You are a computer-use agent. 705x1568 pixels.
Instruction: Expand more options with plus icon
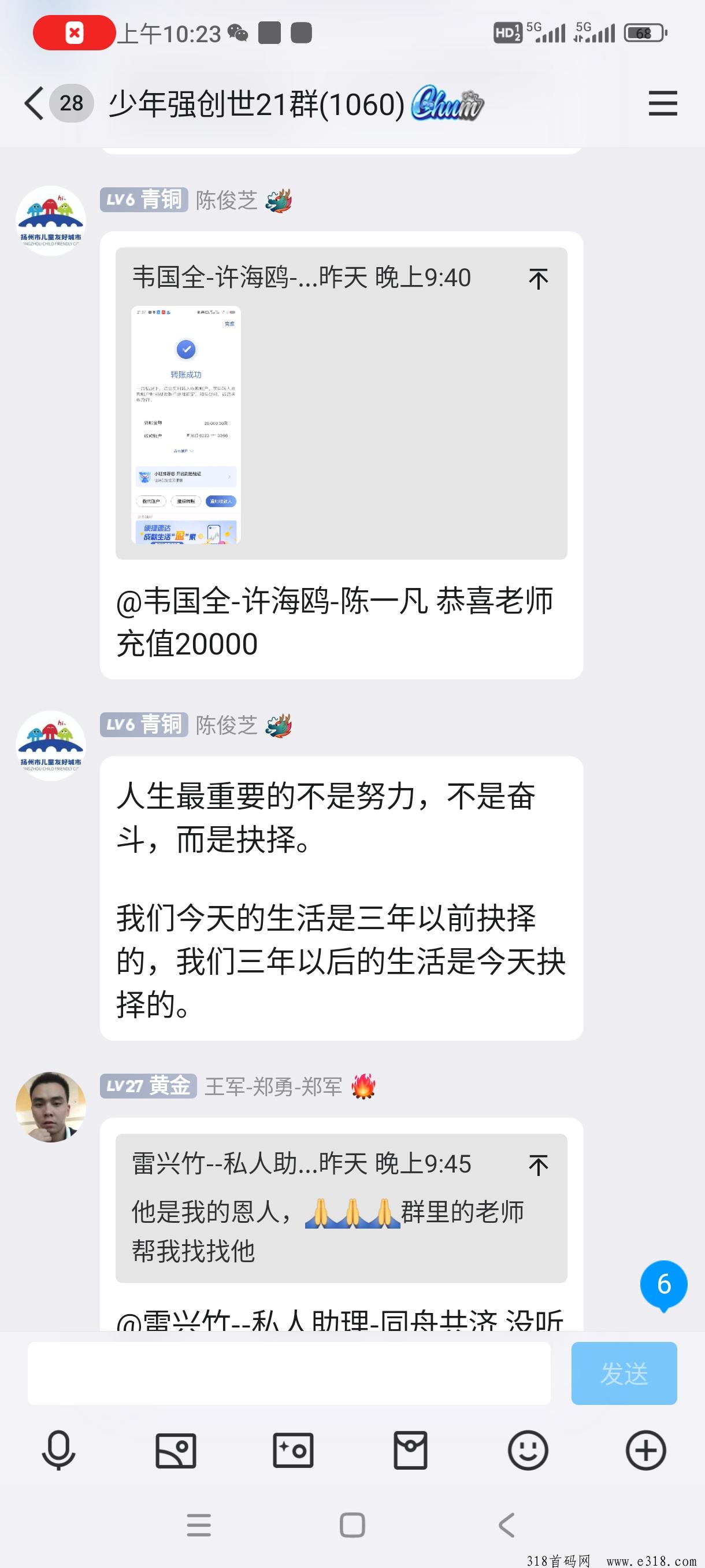tap(645, 1450)
